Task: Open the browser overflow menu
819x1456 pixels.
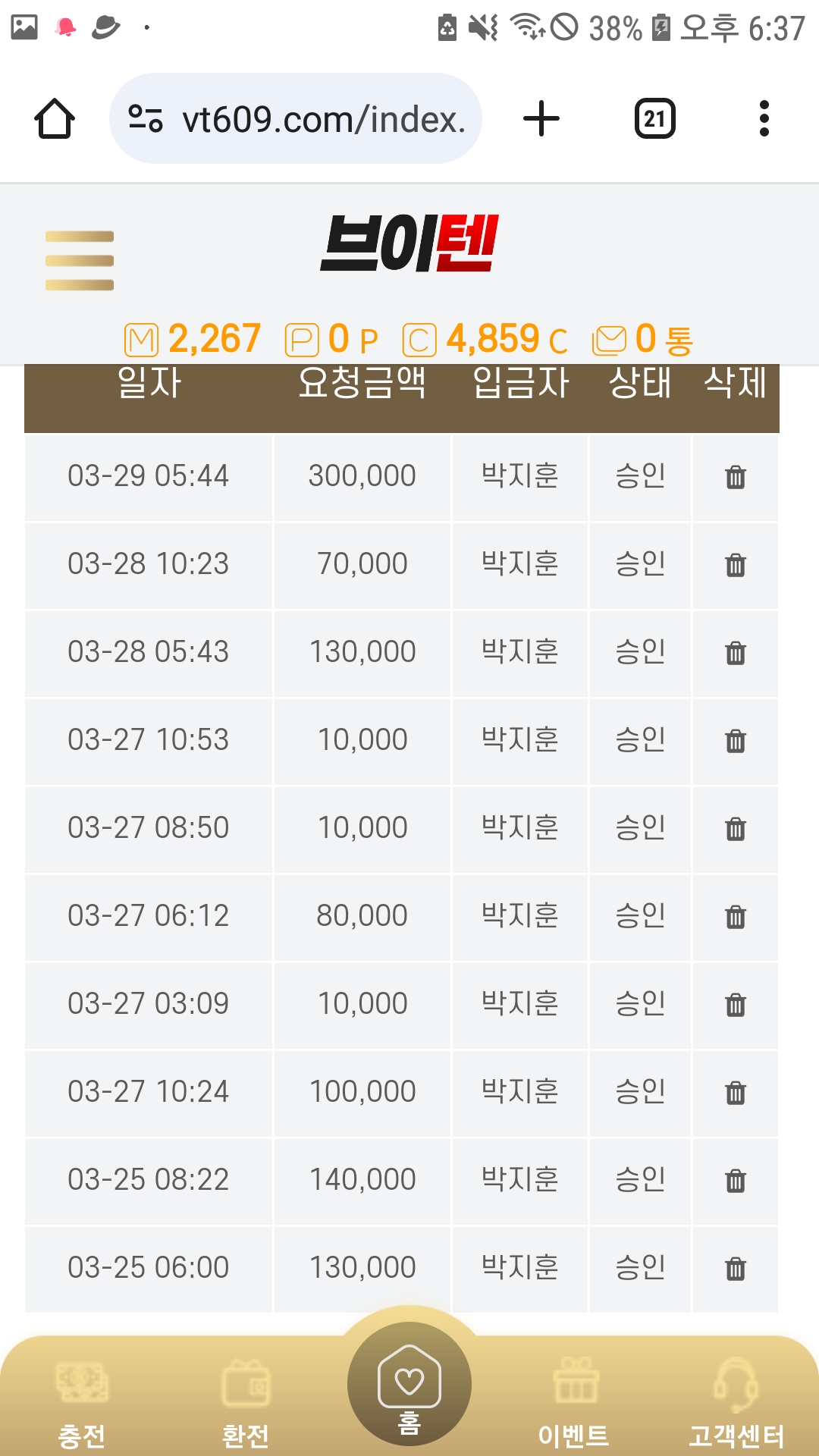Action: point(764,119)
